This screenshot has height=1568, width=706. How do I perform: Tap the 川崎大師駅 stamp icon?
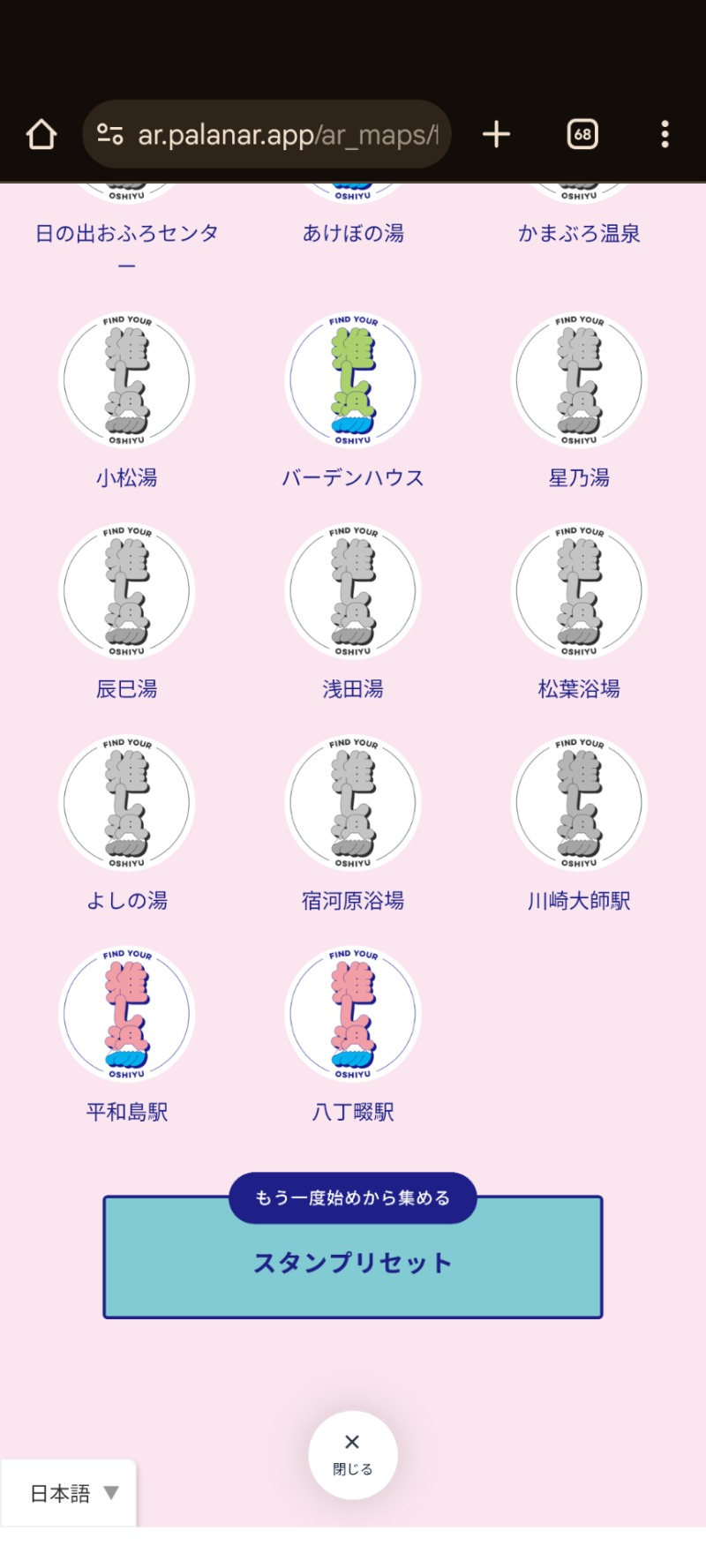pos(578,803)
